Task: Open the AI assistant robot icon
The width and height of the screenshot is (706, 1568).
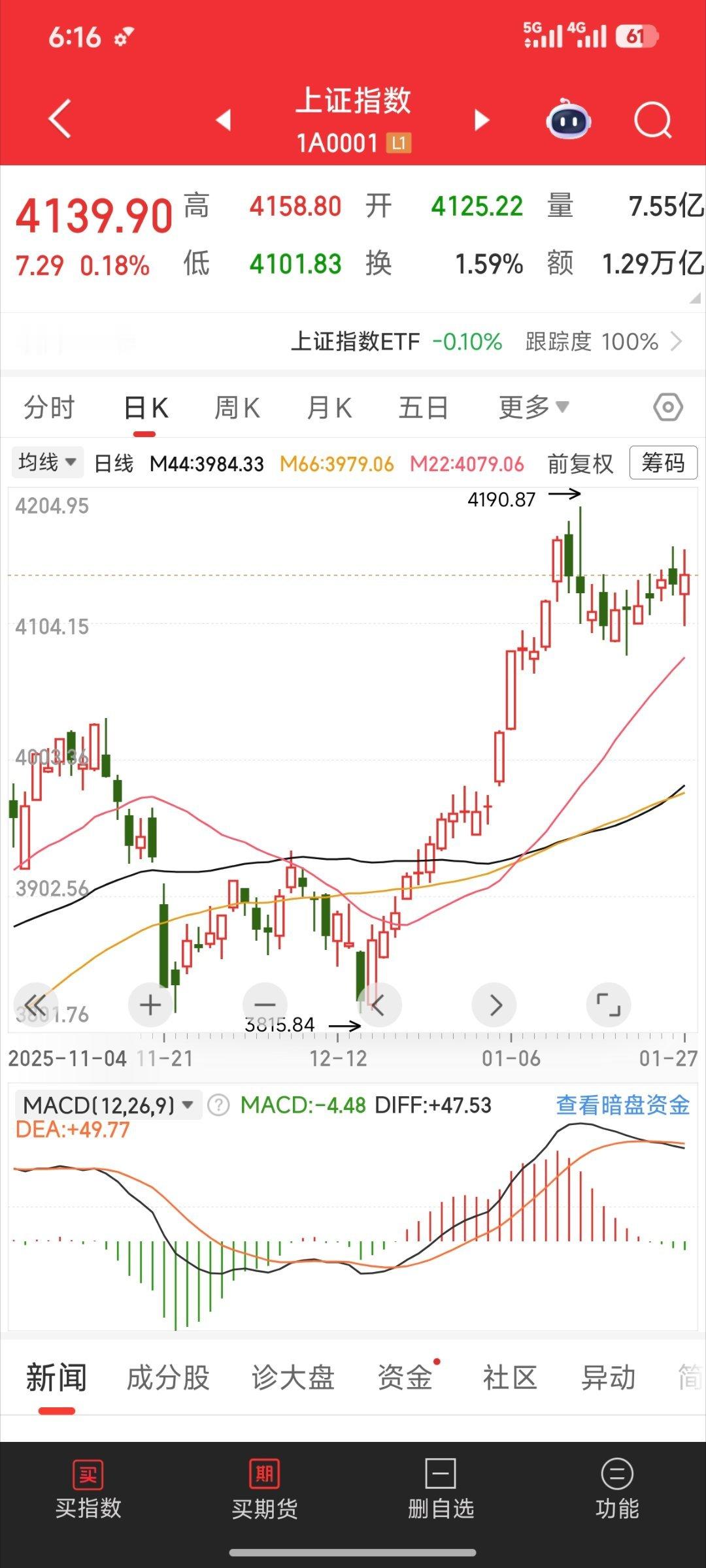Action: (567, 119)
